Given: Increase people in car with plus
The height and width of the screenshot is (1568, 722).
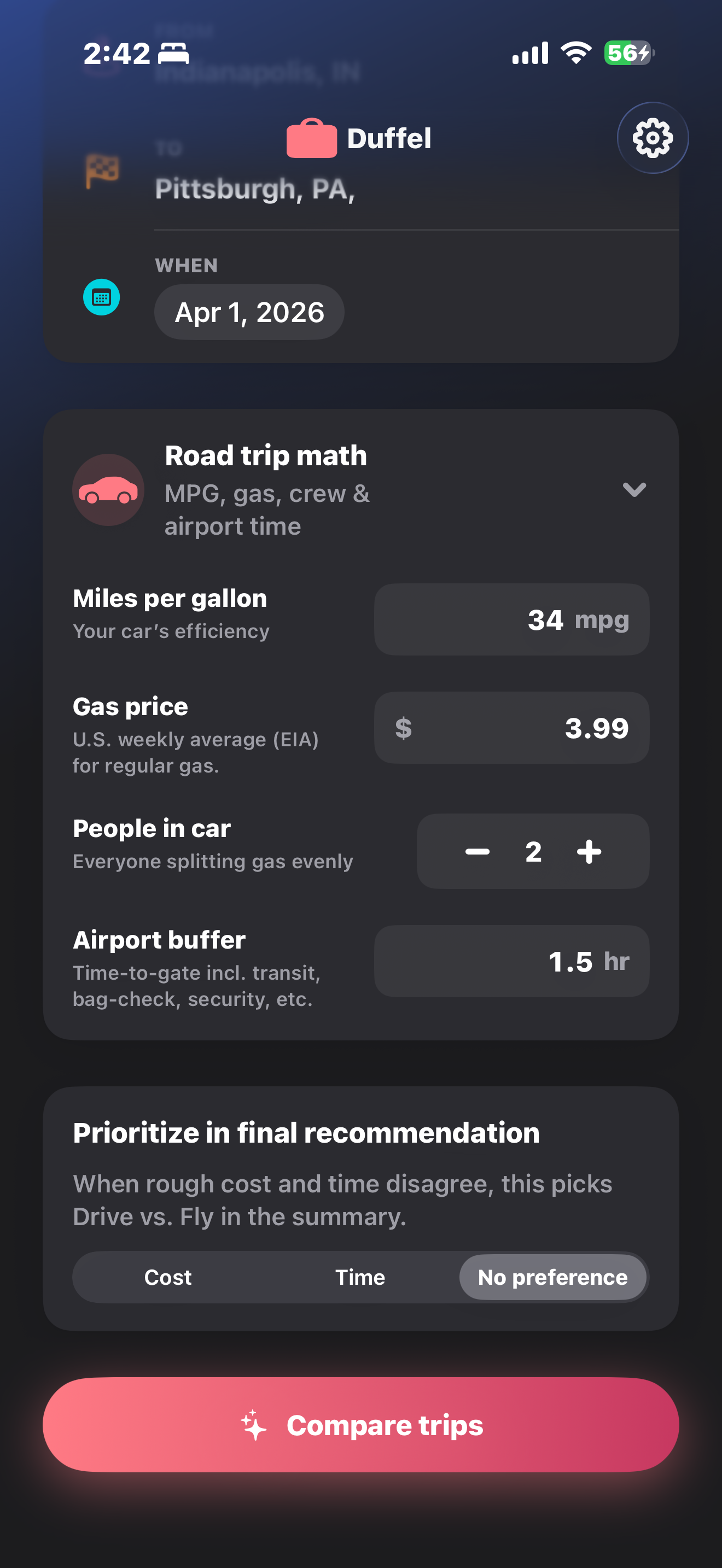Looking at the screenshot, I should click(x=588, y=852).
